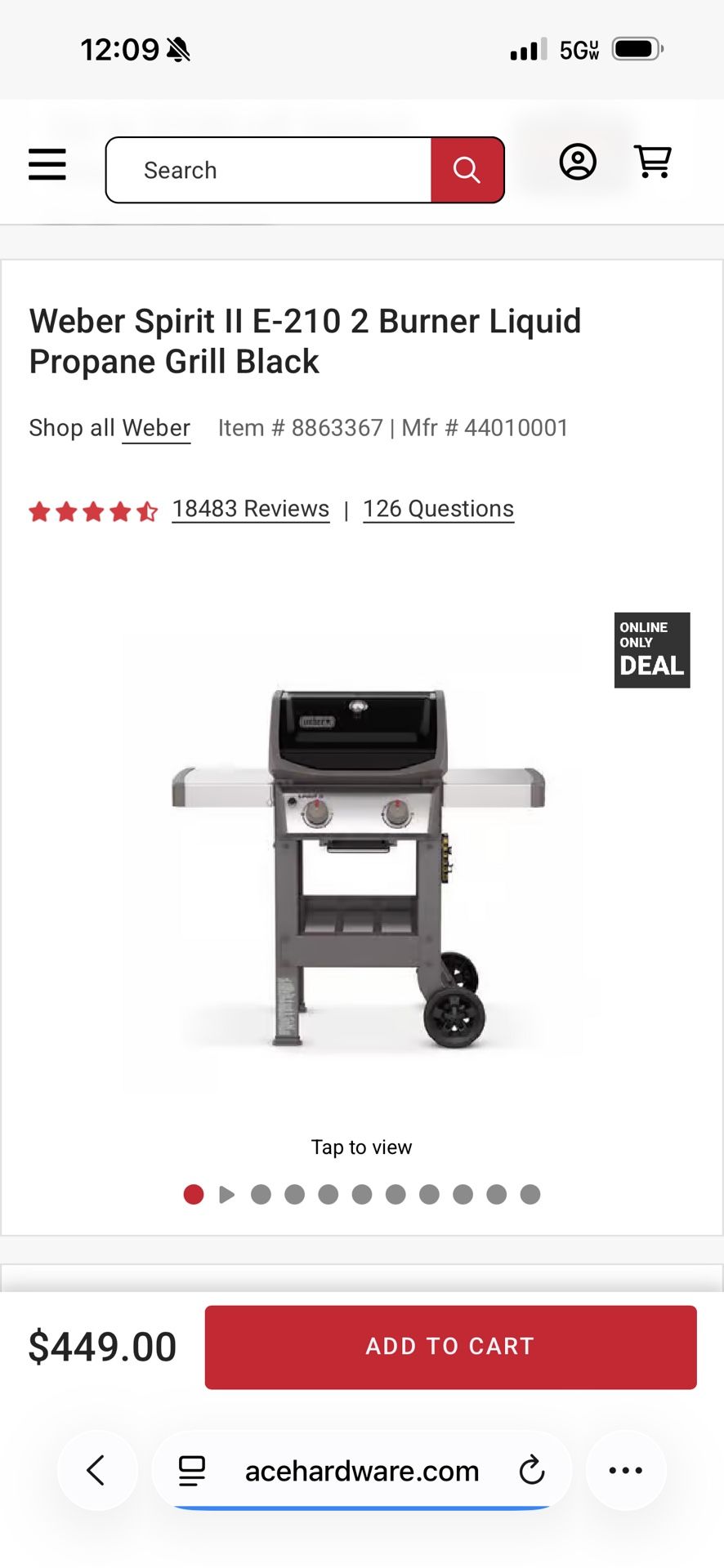Reload the page with the refresh icon

click(533, 1470)
